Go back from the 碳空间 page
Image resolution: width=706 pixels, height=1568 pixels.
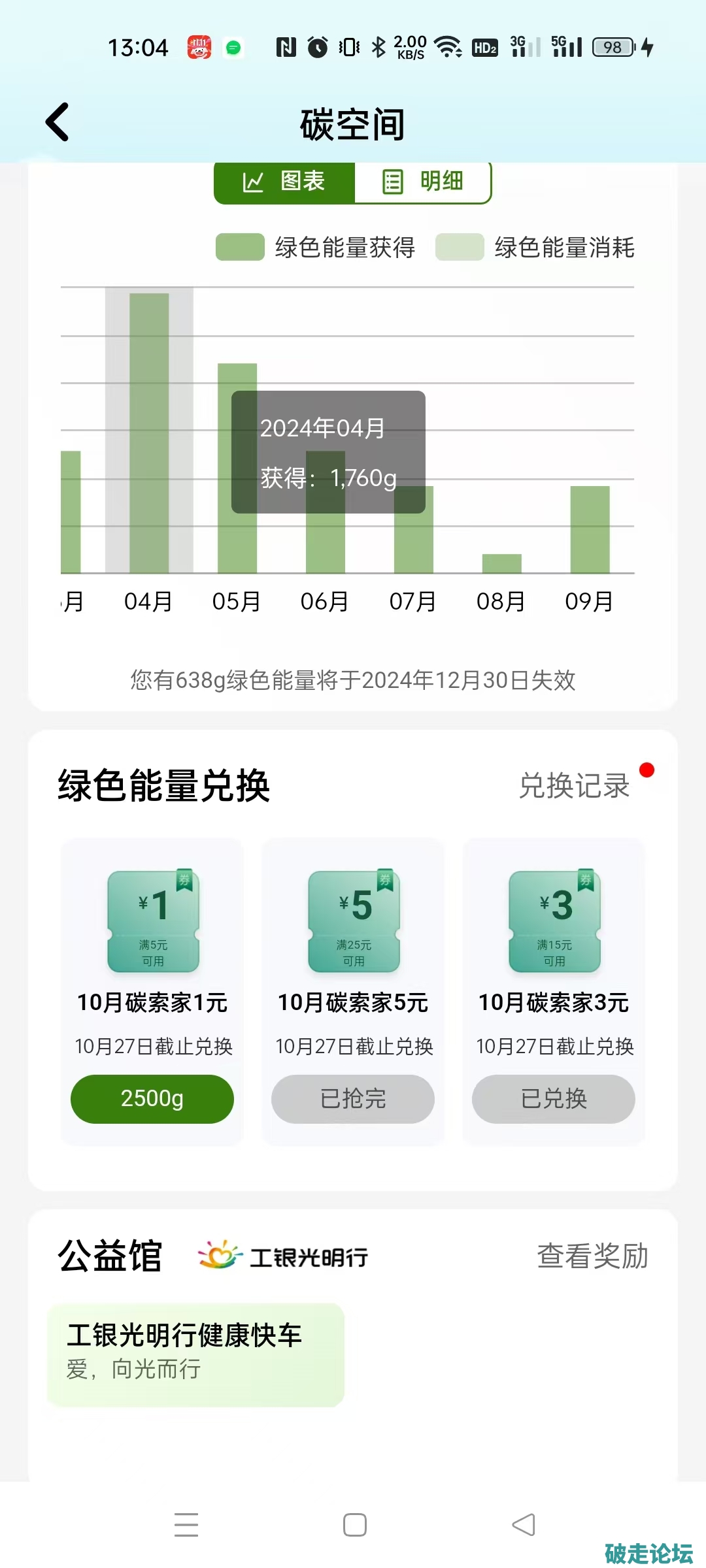coord(58,122)
